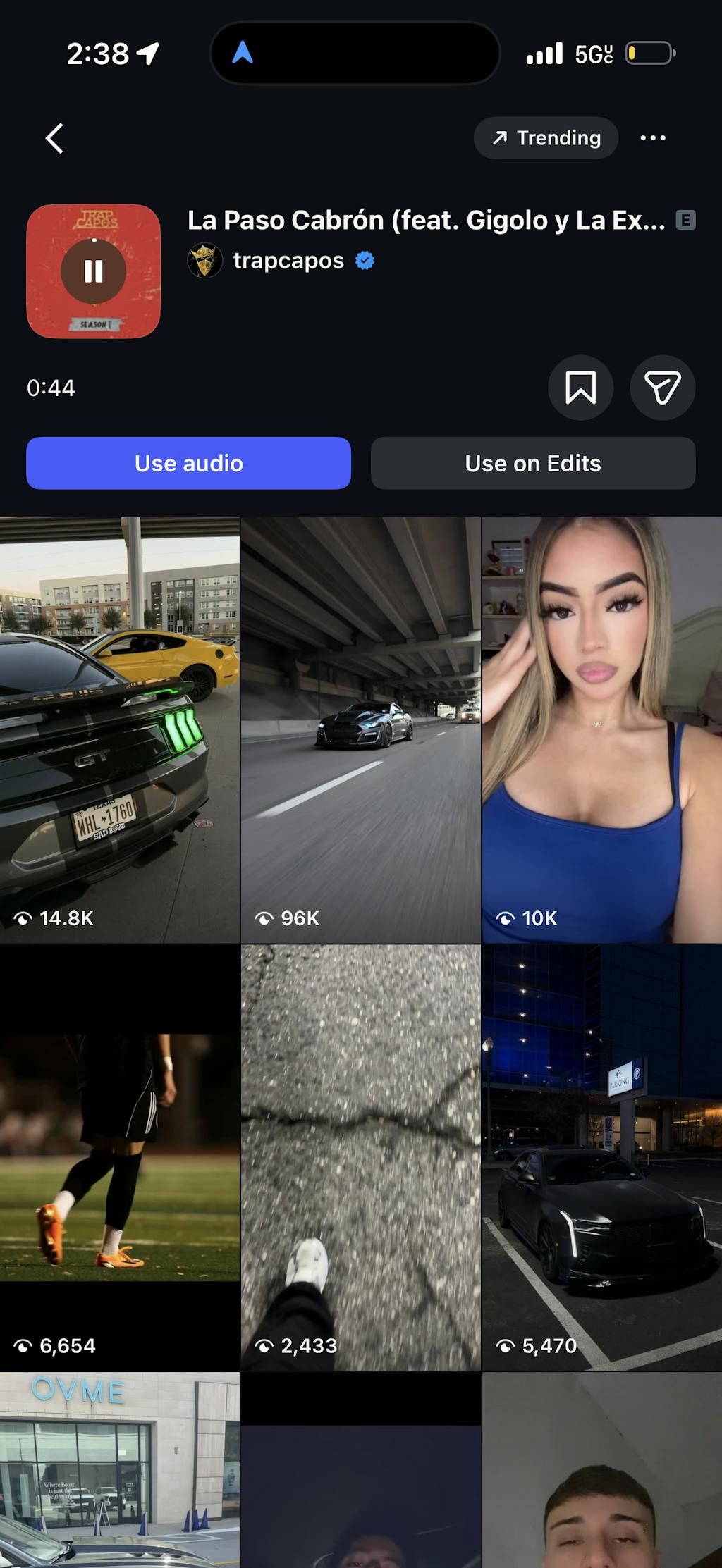Open the reel with 10K views
722x1568 pixels.
pos(601,729)
